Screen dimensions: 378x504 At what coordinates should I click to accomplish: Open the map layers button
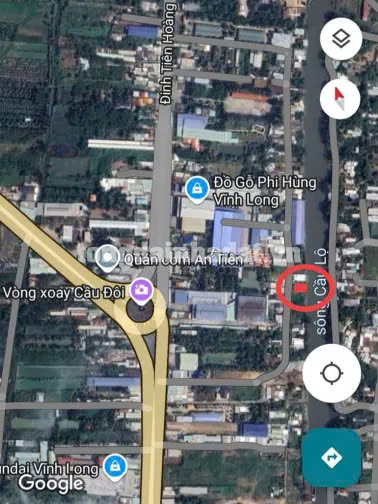click(x=341, y=39)
